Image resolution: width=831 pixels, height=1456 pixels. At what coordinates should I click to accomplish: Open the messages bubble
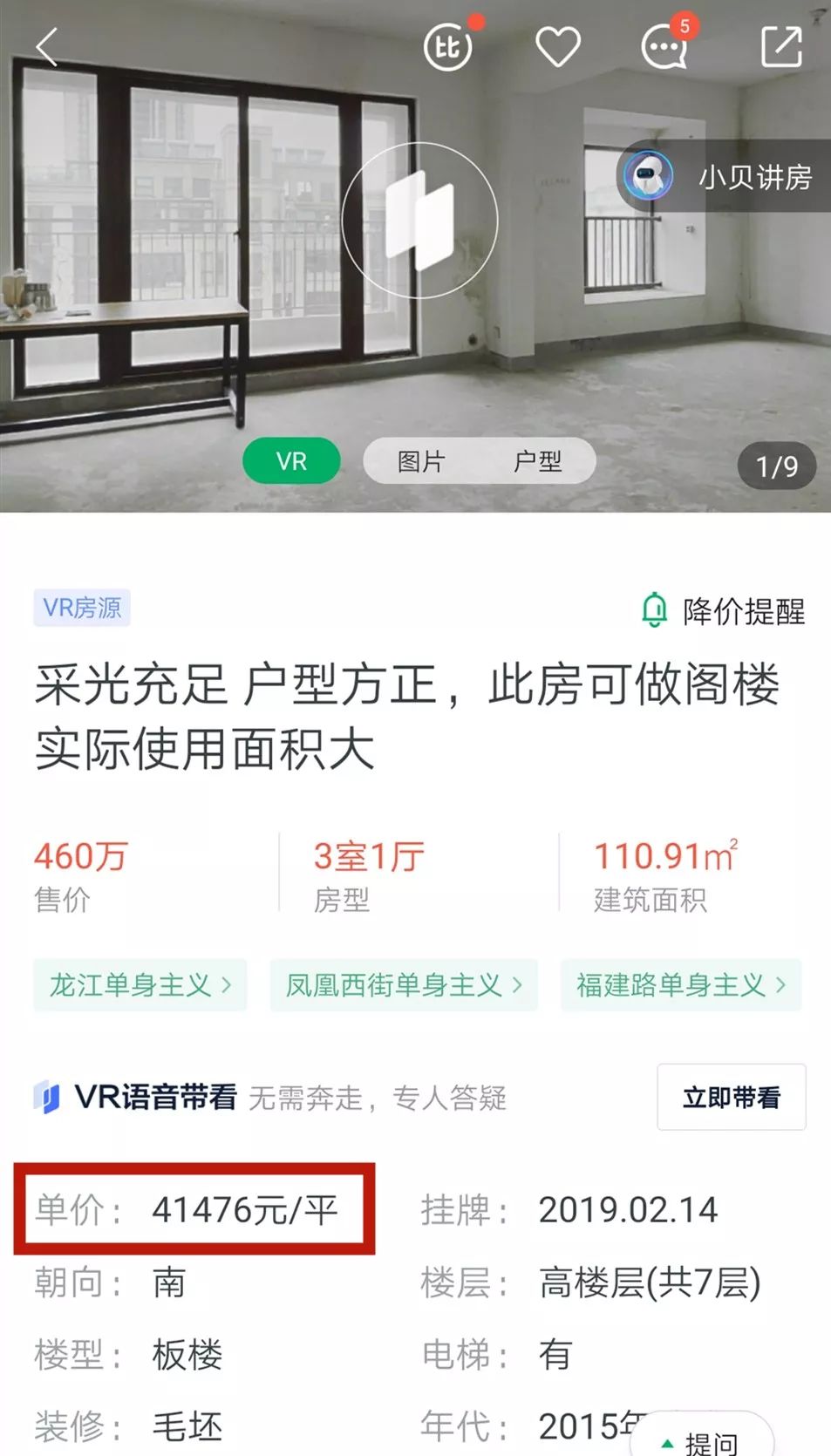665,47
